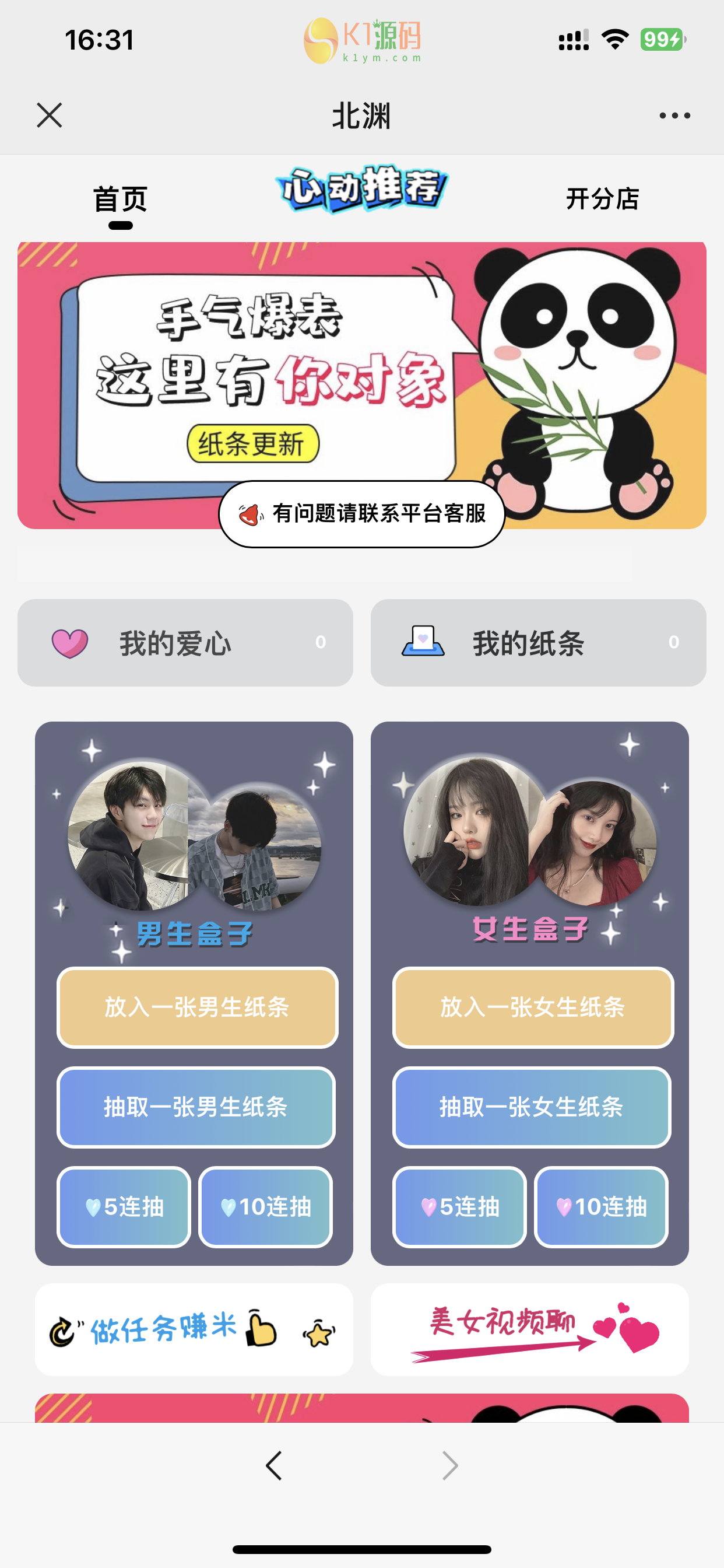View 我的纸条
Viewport: 724px width, 1568px height.
click(538, 643)
